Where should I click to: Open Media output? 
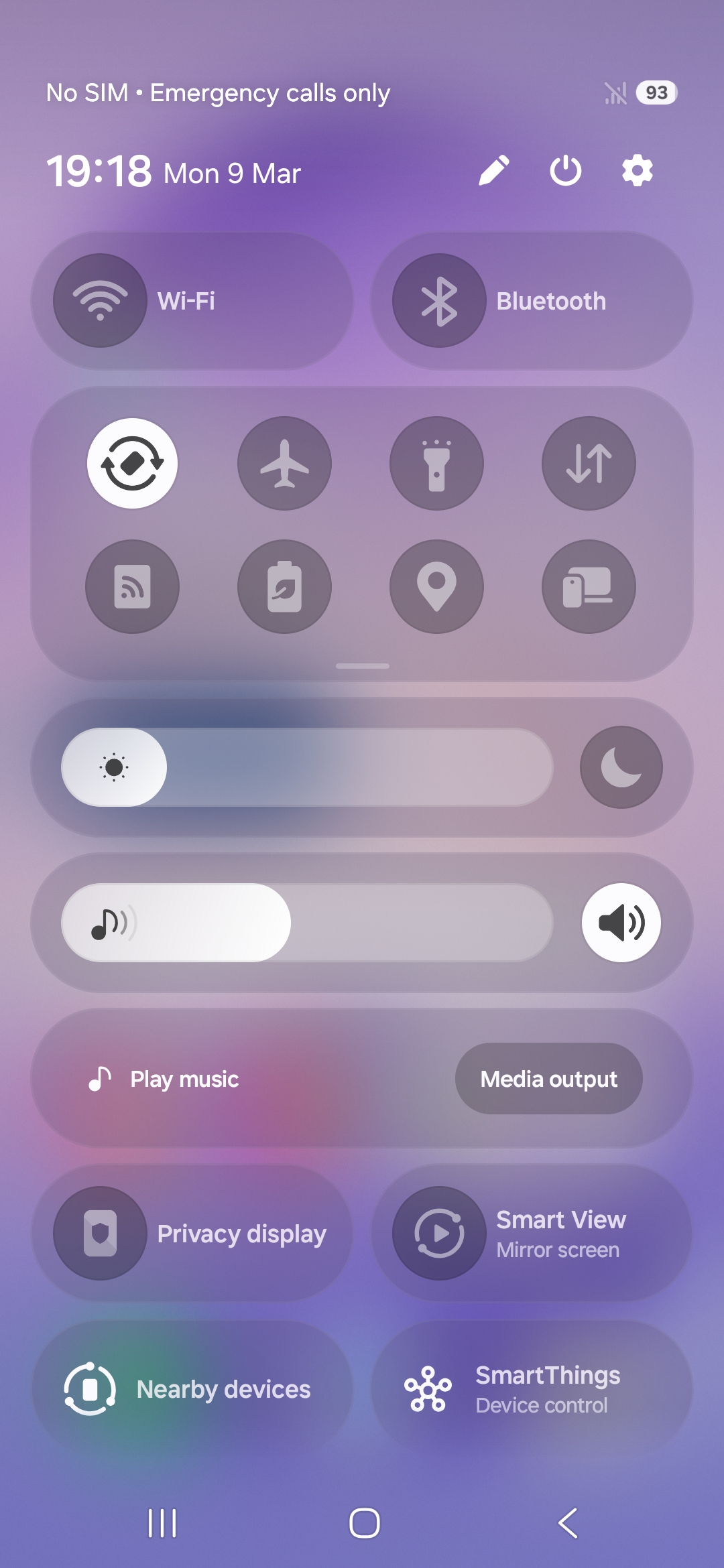(x=548, y=1079)
